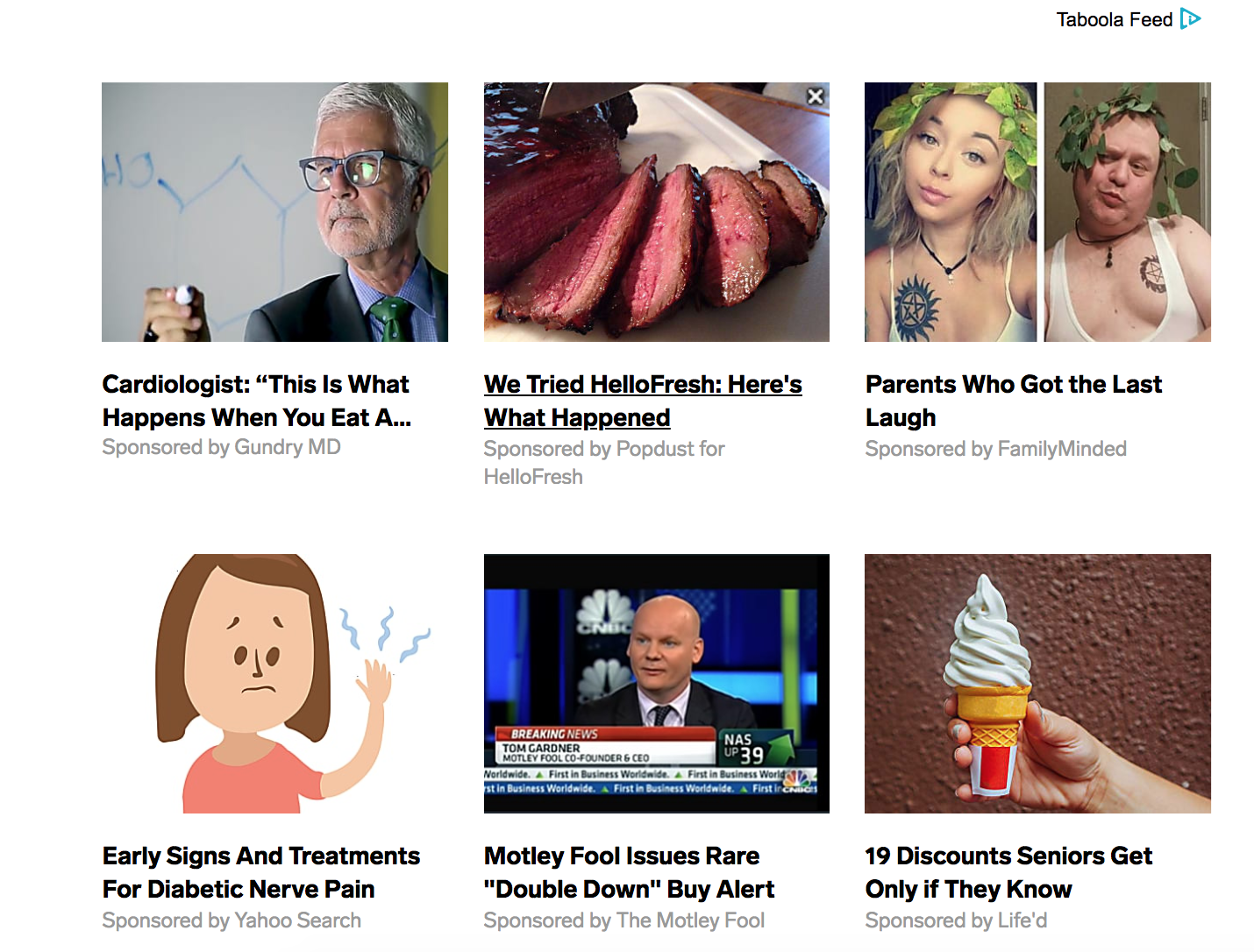Dismiss the HelloFresh ad
The width and height of the screenshot is (1254, 952).
coord(816,96)
